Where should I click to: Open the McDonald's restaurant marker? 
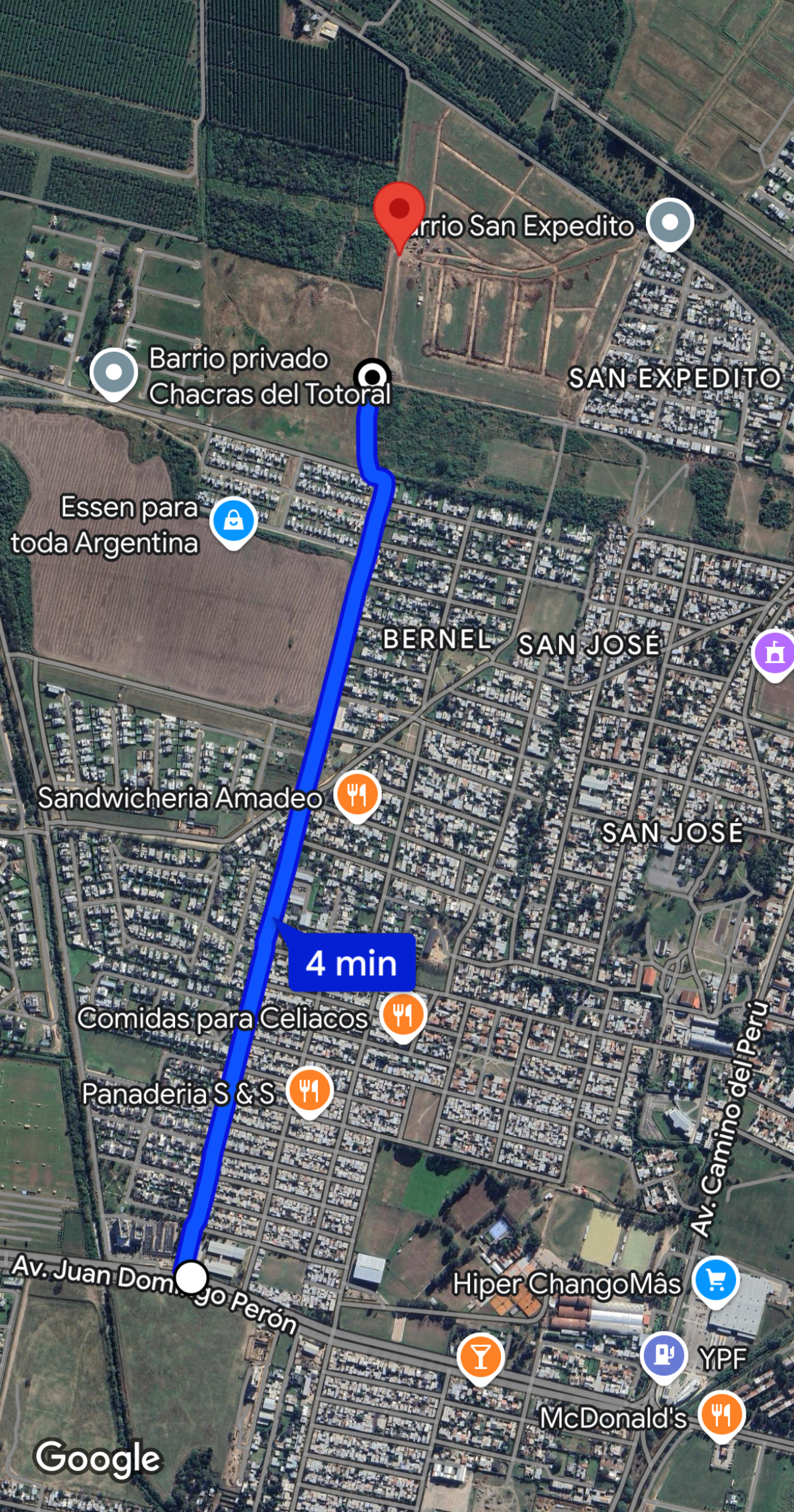[721, 1415]
